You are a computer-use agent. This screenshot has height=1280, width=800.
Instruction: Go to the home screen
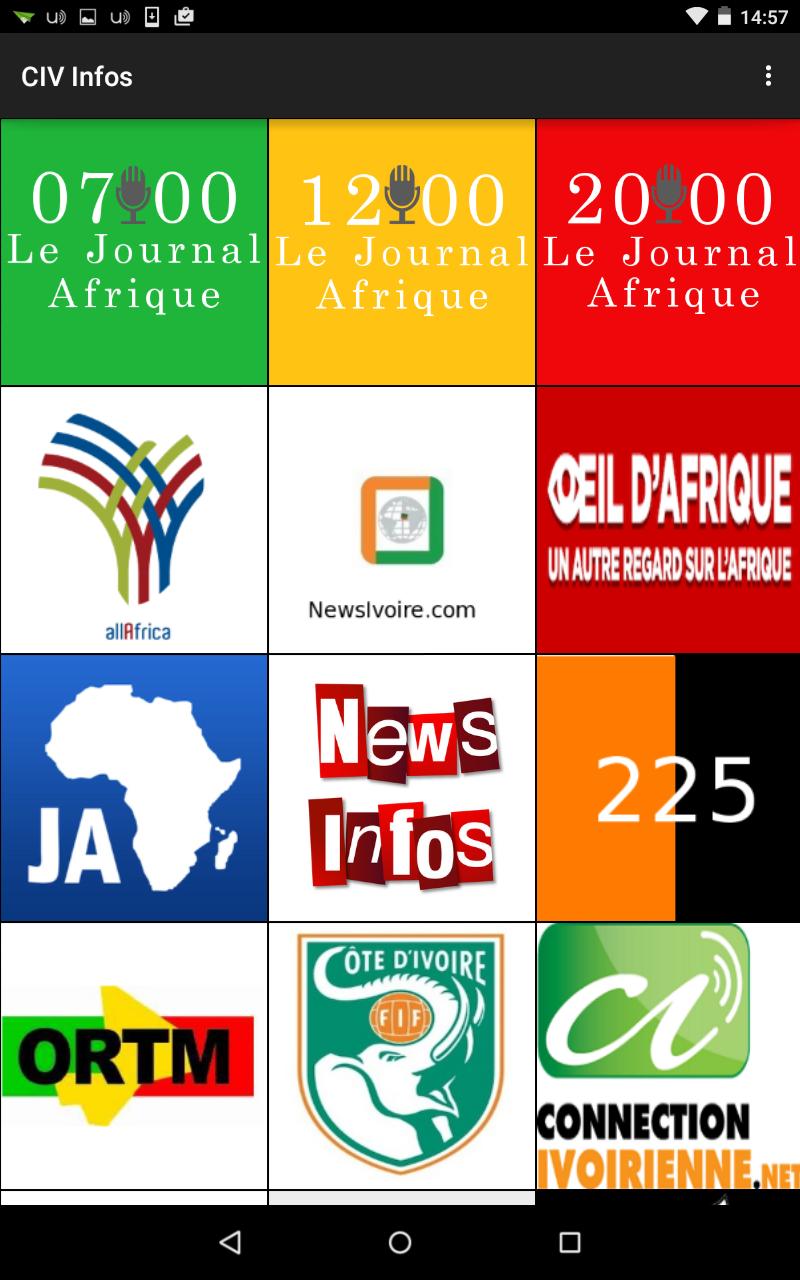coord(400,1242)
